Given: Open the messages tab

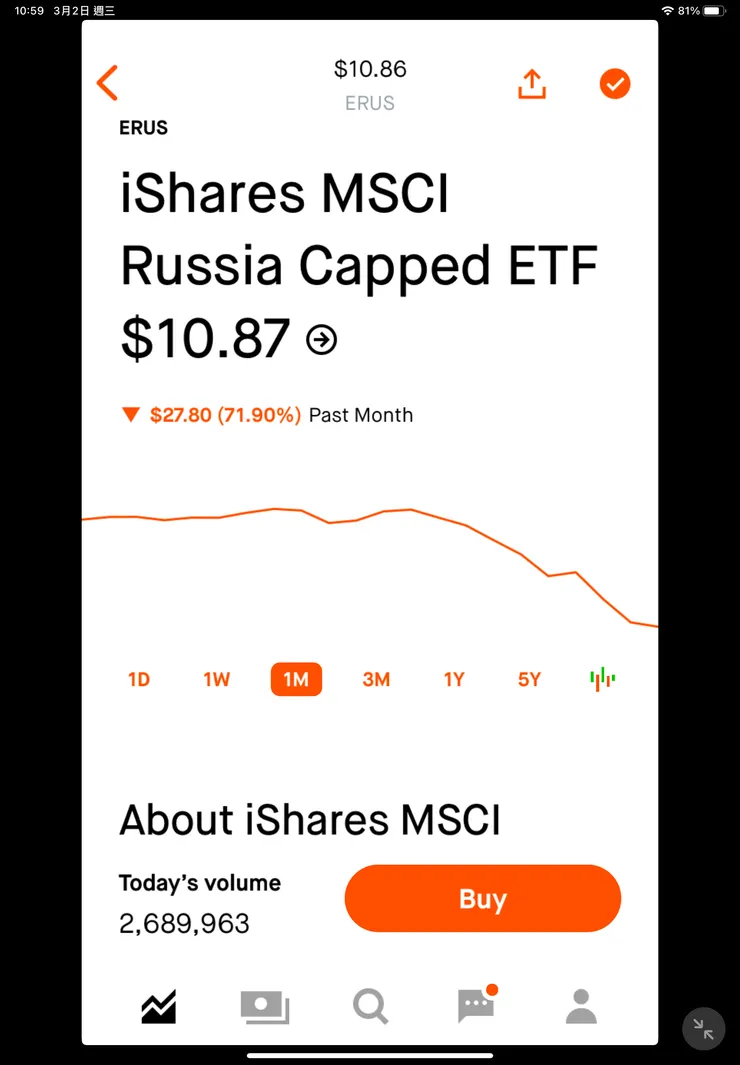Looking at the screenshot, I should tap(476, 1006).
